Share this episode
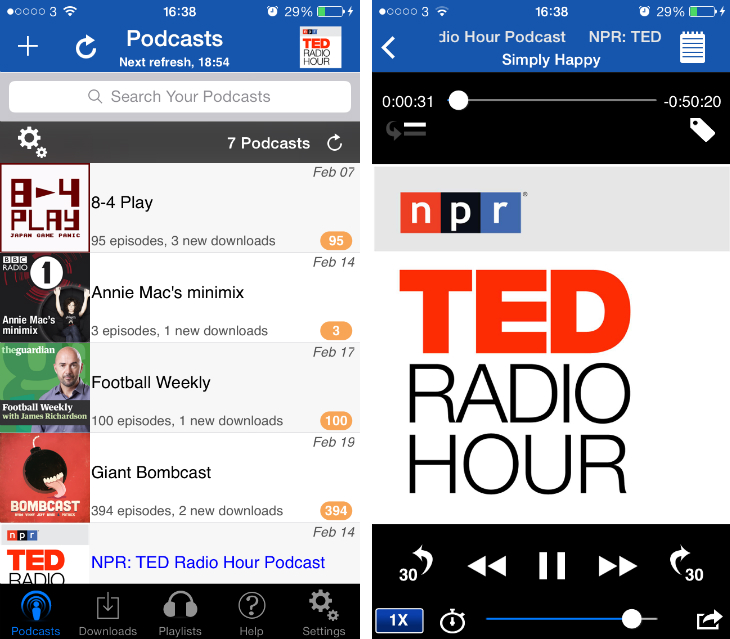Screen dimensions: 730x639 pyautogui.click(x=708, y=620)
